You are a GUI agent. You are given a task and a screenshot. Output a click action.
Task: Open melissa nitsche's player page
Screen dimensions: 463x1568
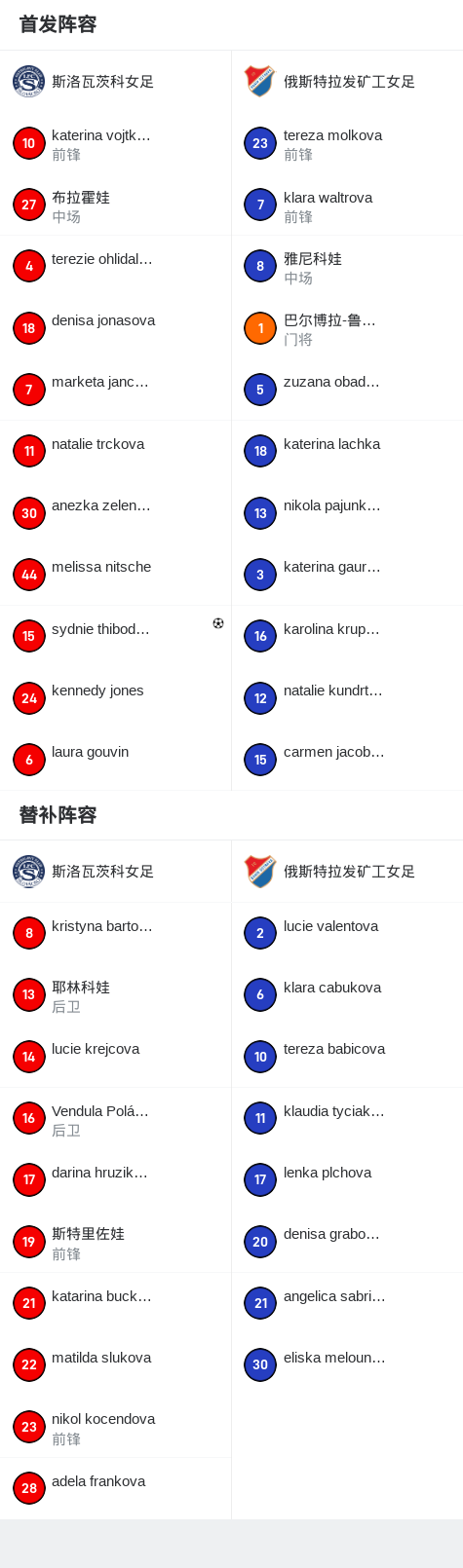click(115, 576)
